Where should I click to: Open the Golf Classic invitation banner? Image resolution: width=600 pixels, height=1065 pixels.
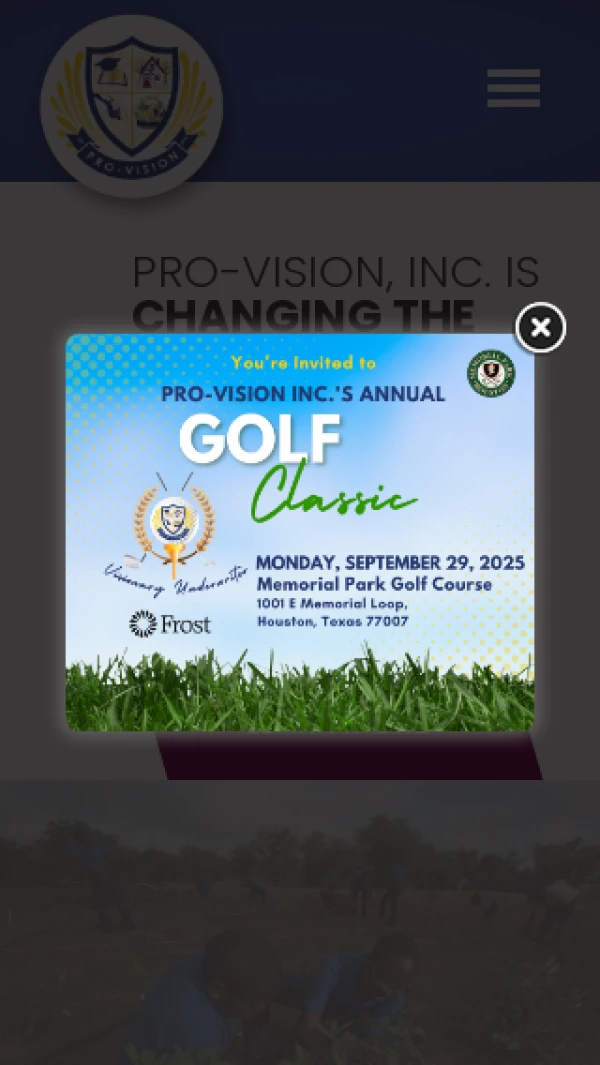[300, 532]
